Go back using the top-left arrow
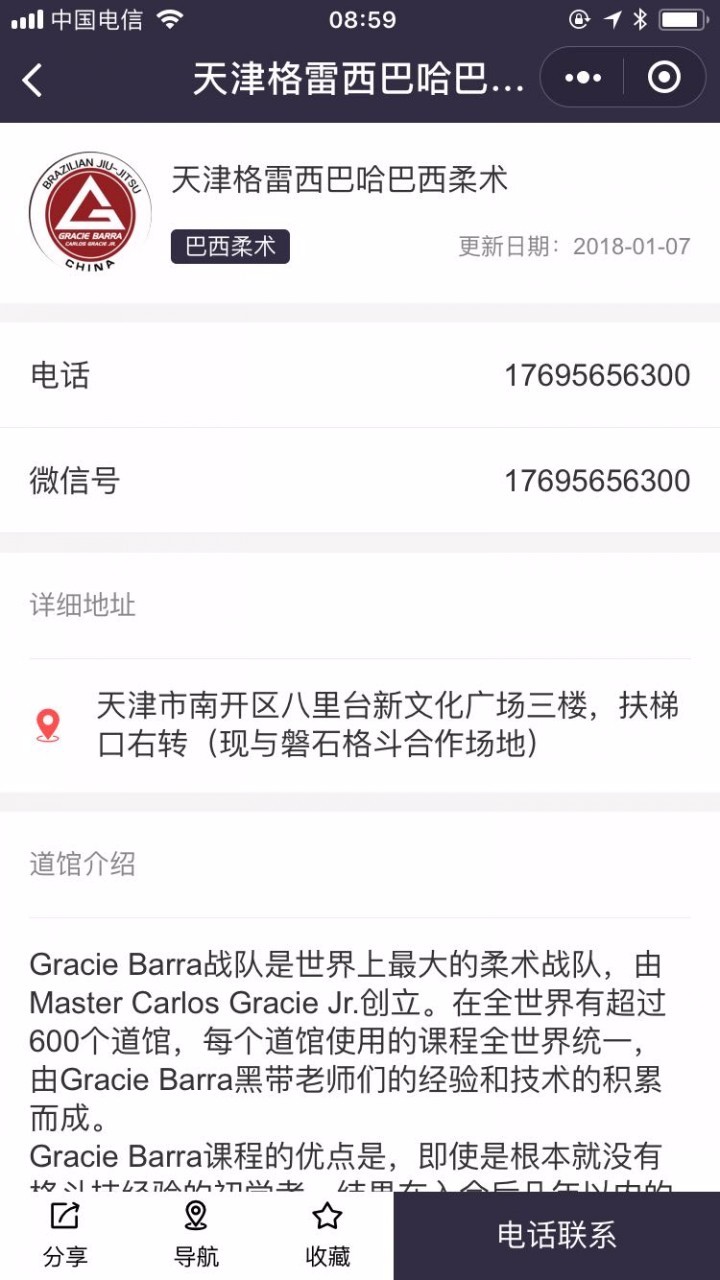 tap(32, 80)
